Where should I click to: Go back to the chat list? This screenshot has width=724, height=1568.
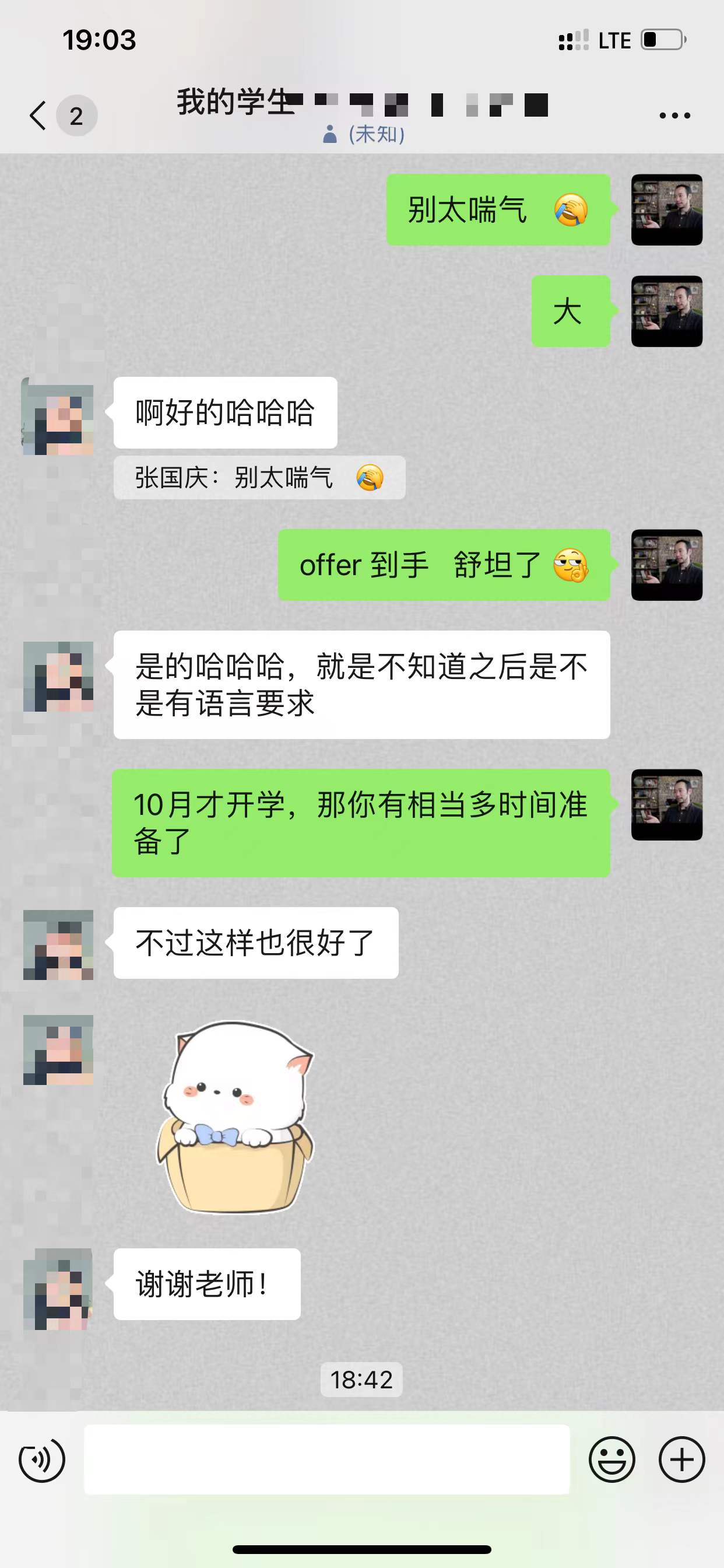click(x=38, y=115)
